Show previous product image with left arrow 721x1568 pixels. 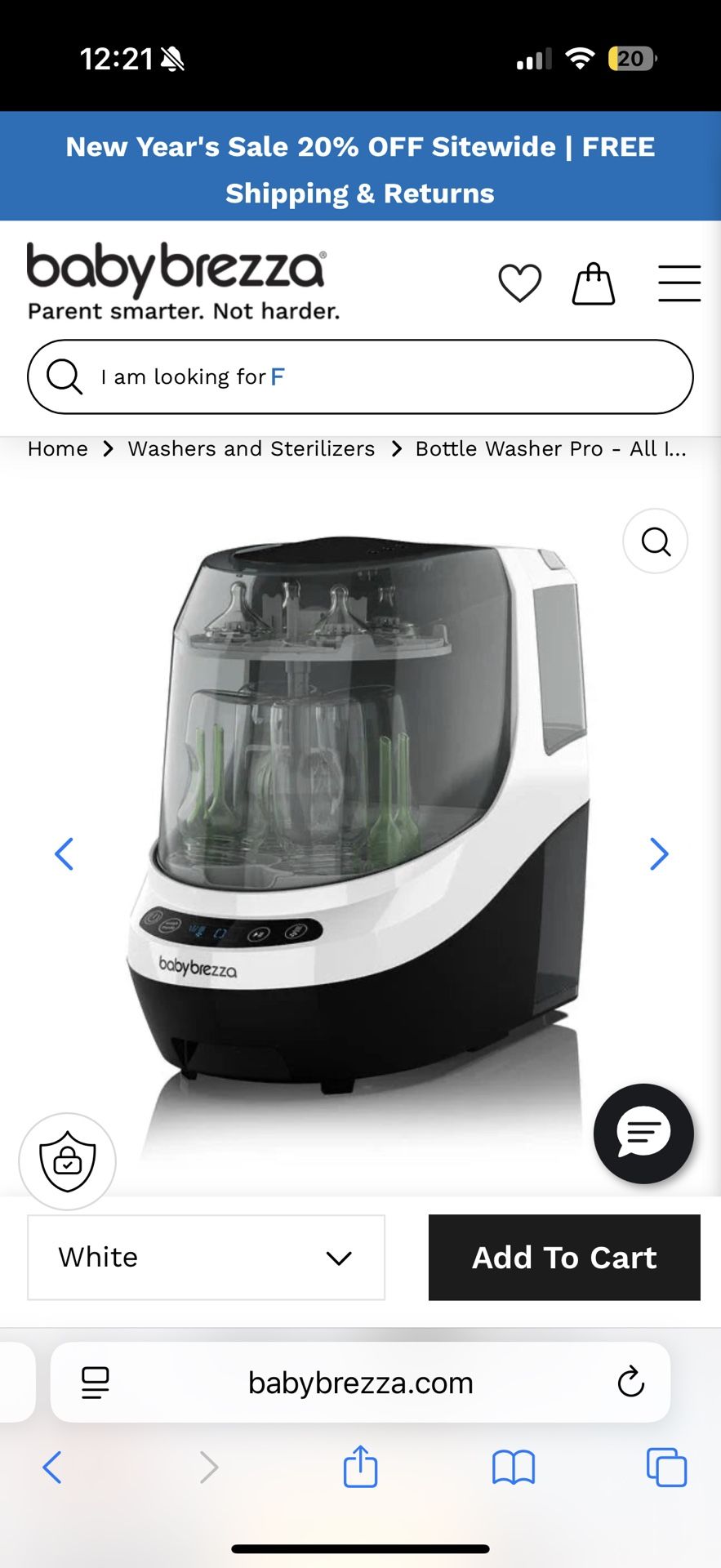(65, 854)
